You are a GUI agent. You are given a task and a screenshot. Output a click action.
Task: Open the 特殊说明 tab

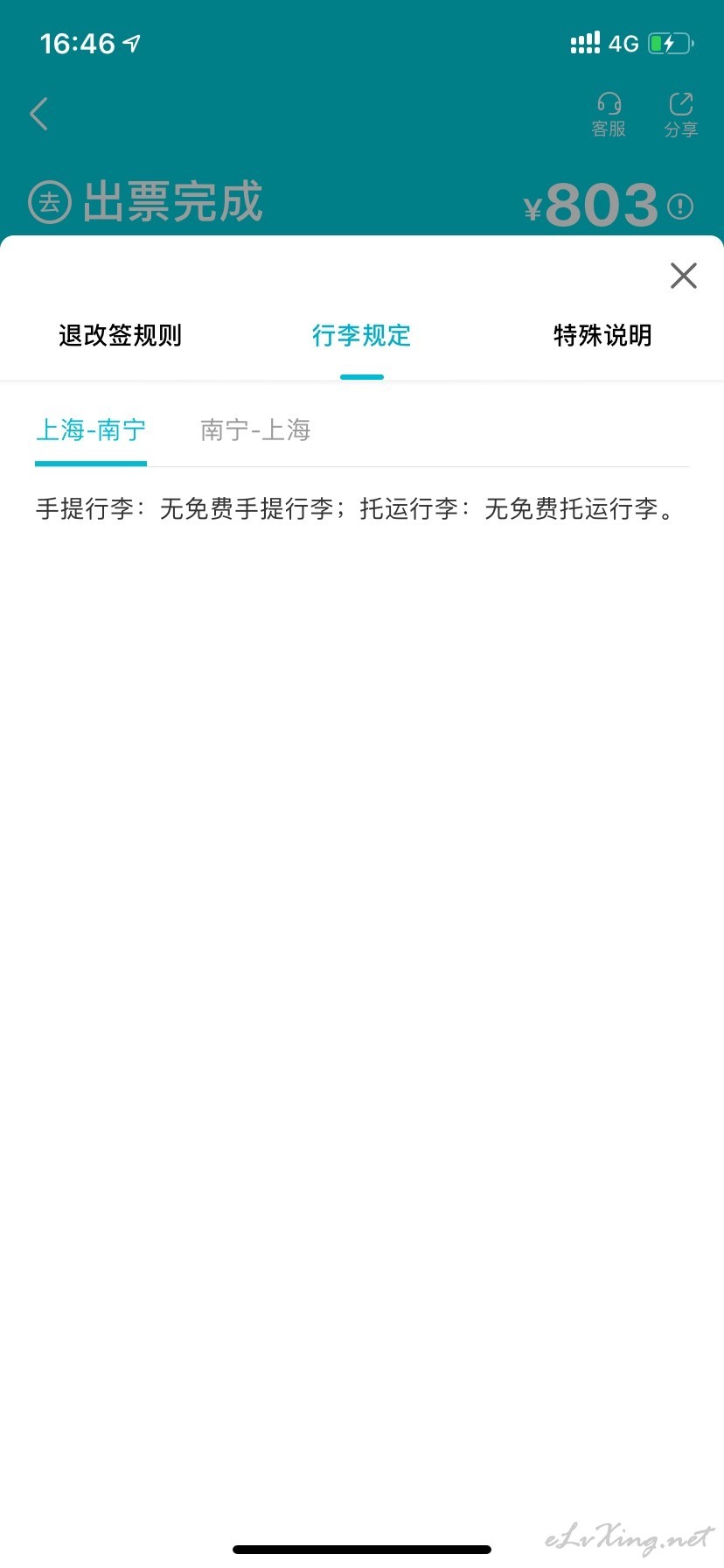coord(602,335)
